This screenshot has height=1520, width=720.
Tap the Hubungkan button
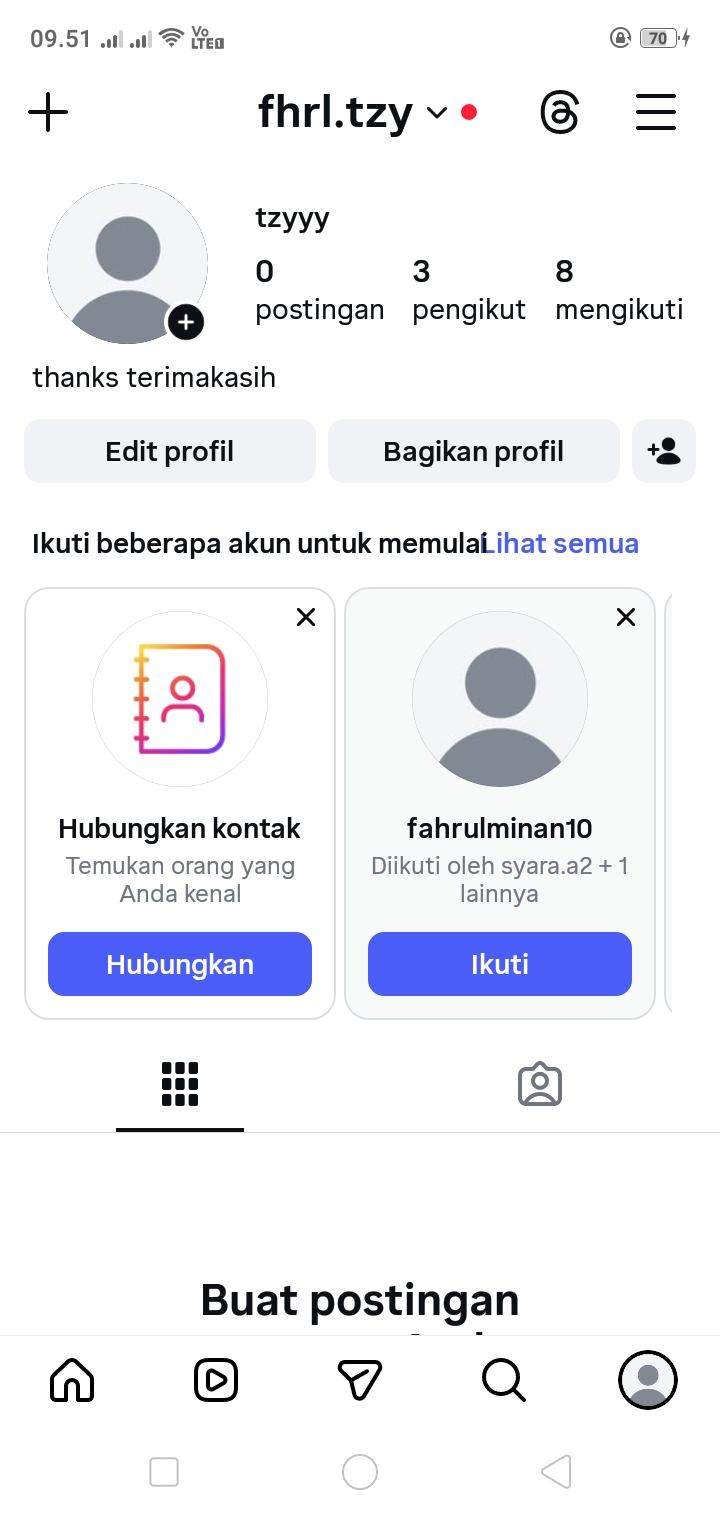[x=180, y=964]
